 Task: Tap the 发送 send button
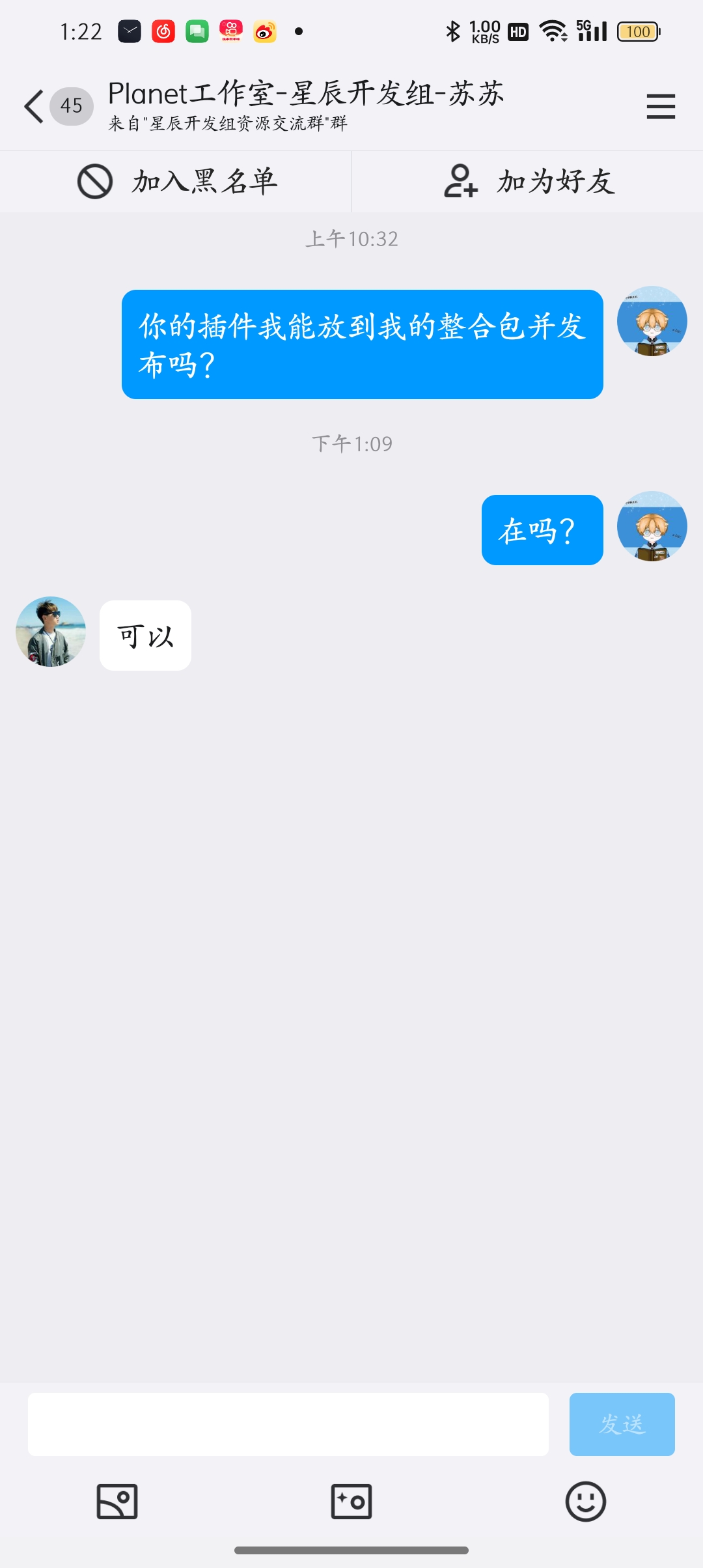(x=622, y=1424)
